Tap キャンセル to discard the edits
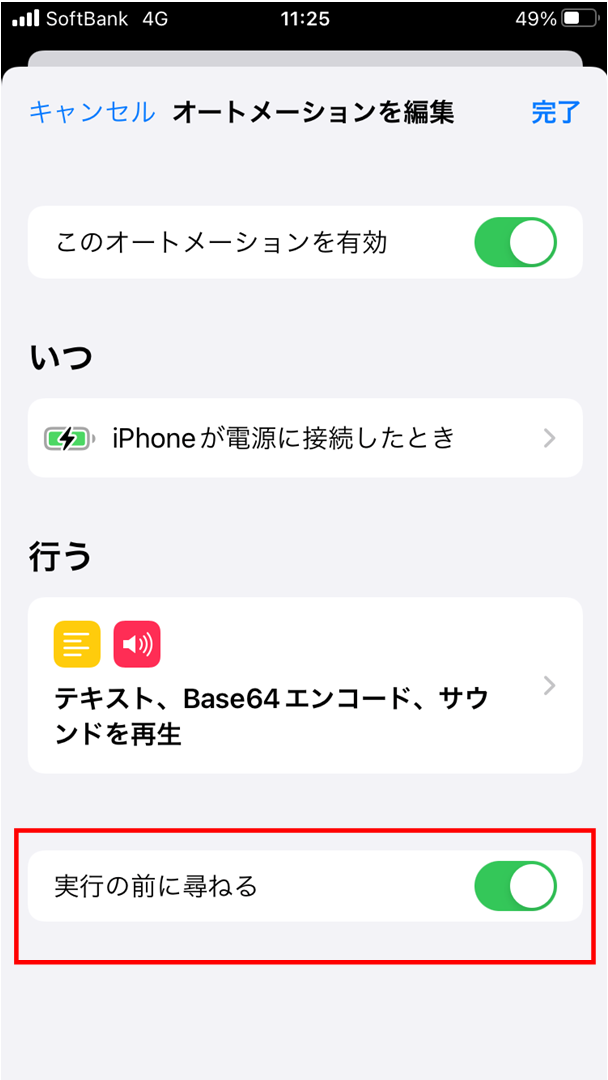This screenshot has width=608, height=1080. coord(92,112)
